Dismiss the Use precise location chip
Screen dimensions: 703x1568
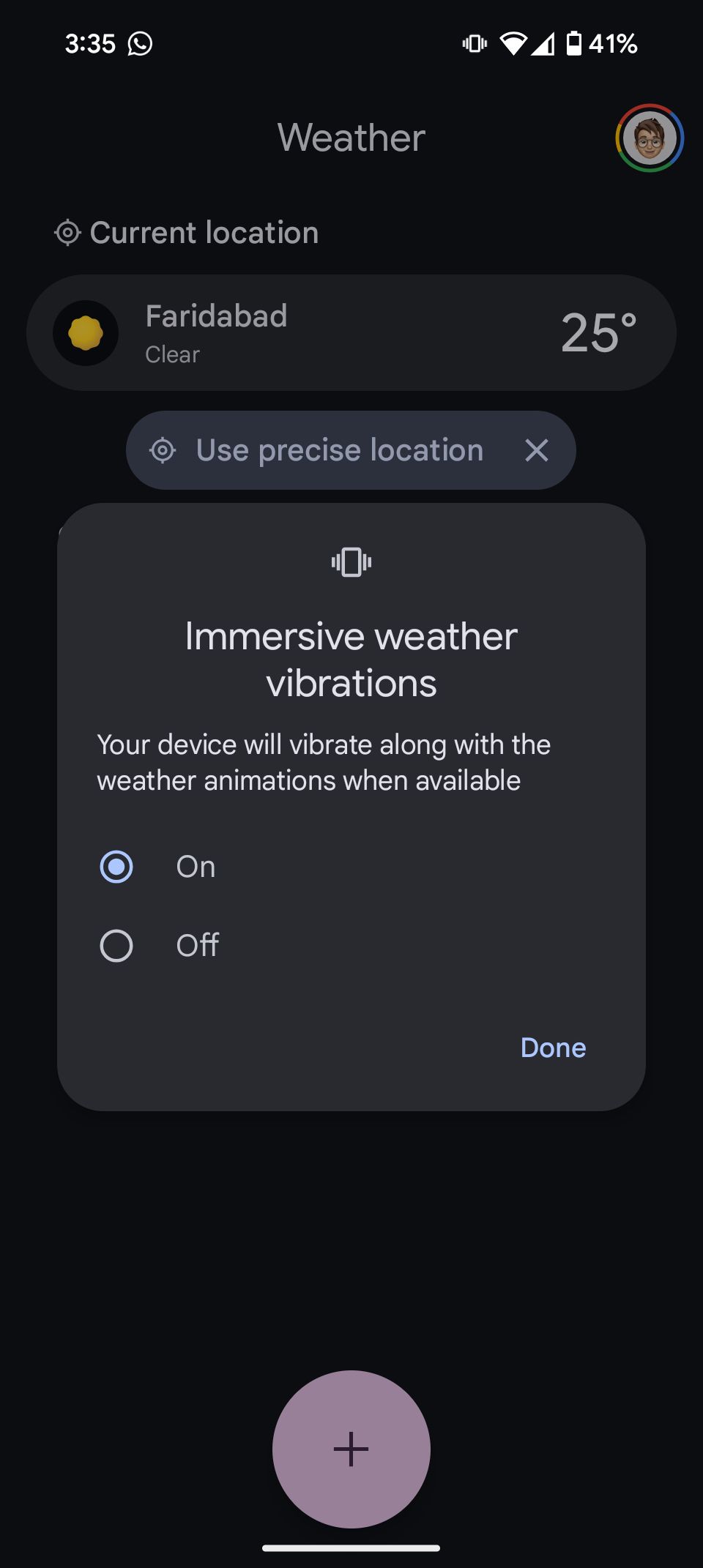coord(537,450)
